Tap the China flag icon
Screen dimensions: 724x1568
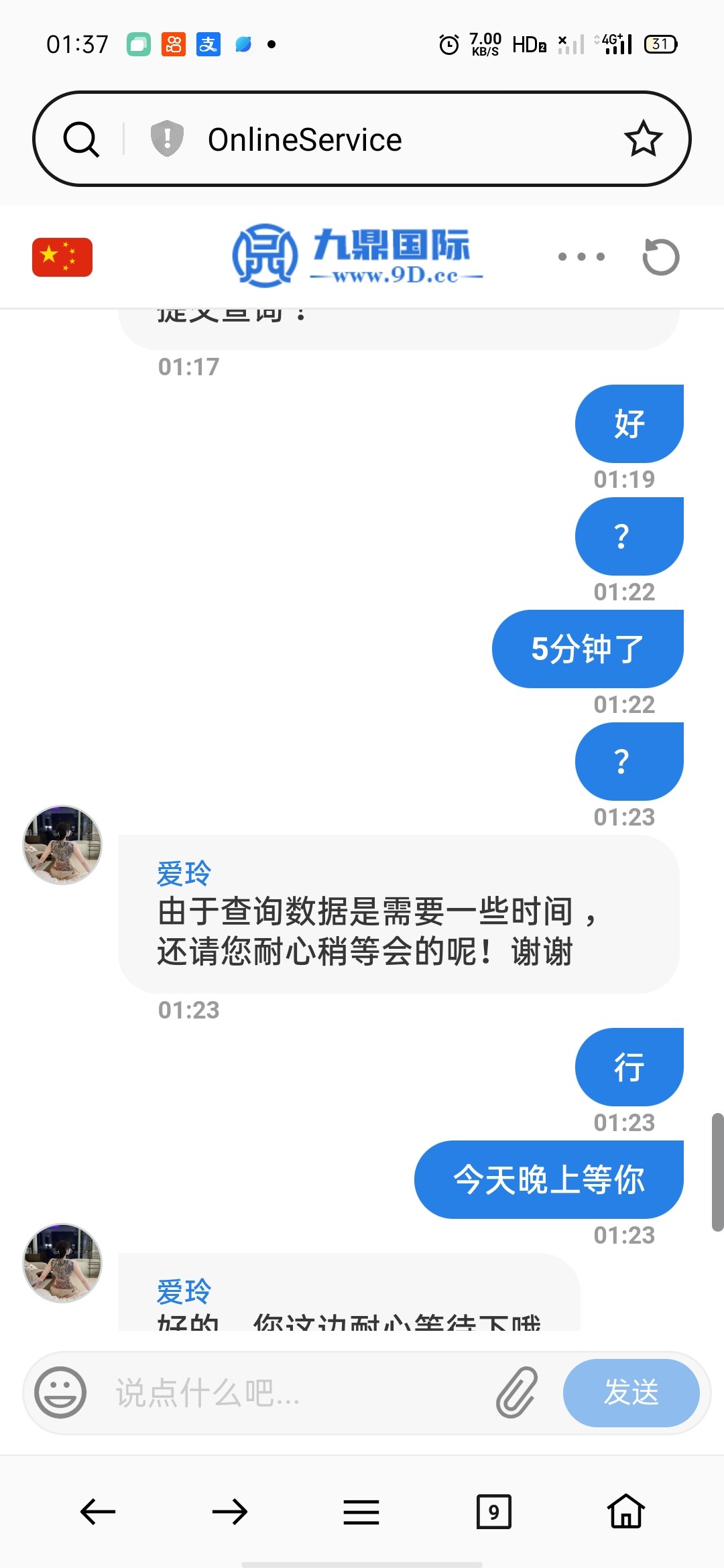(63, 256)
